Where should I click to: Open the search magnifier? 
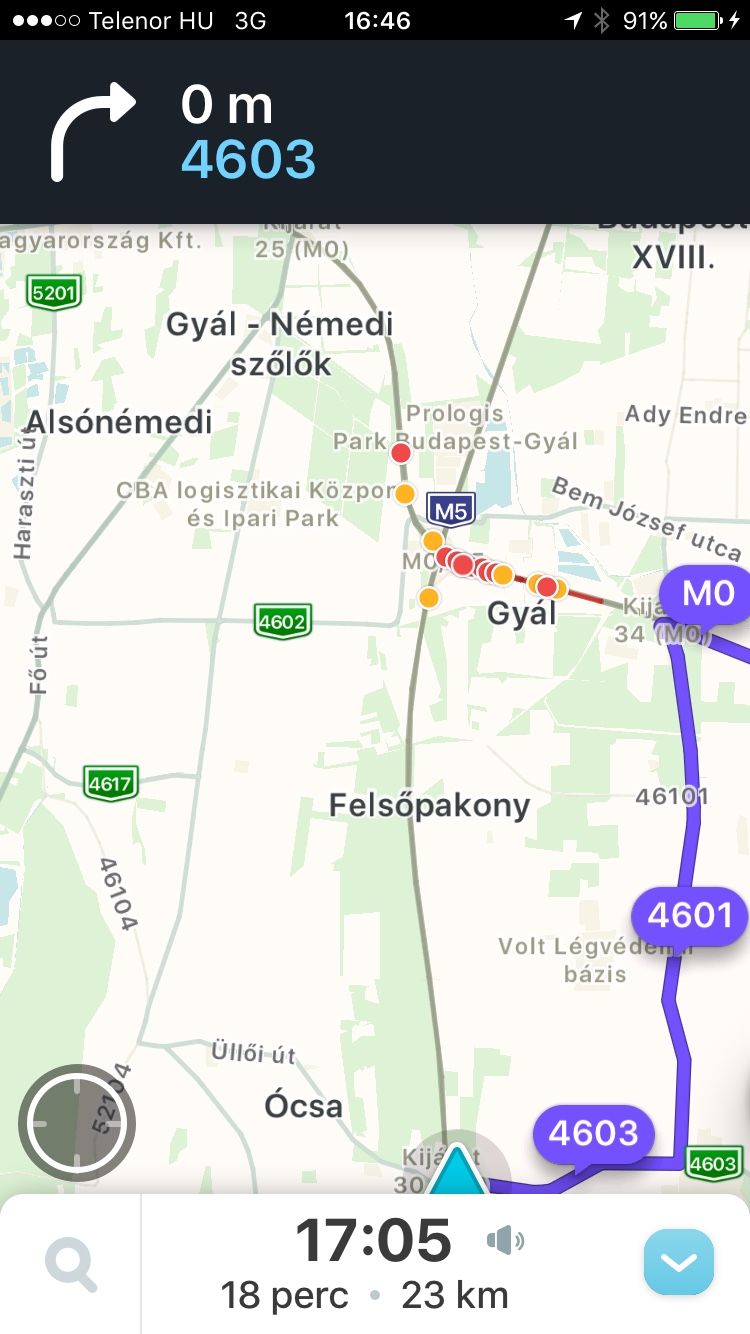click(x=70, y=1264)
